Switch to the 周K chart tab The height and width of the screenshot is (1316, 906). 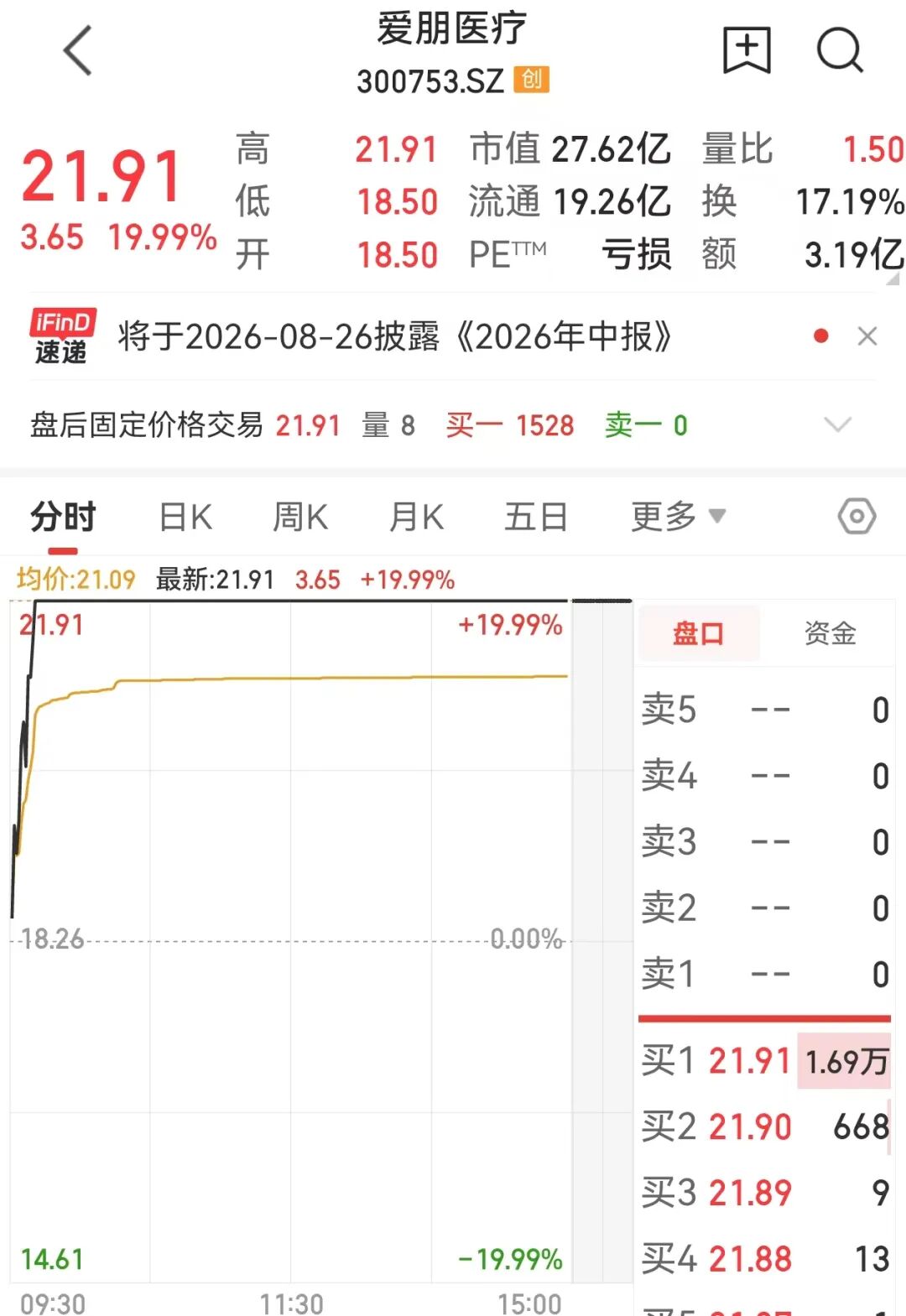point(300,517)
